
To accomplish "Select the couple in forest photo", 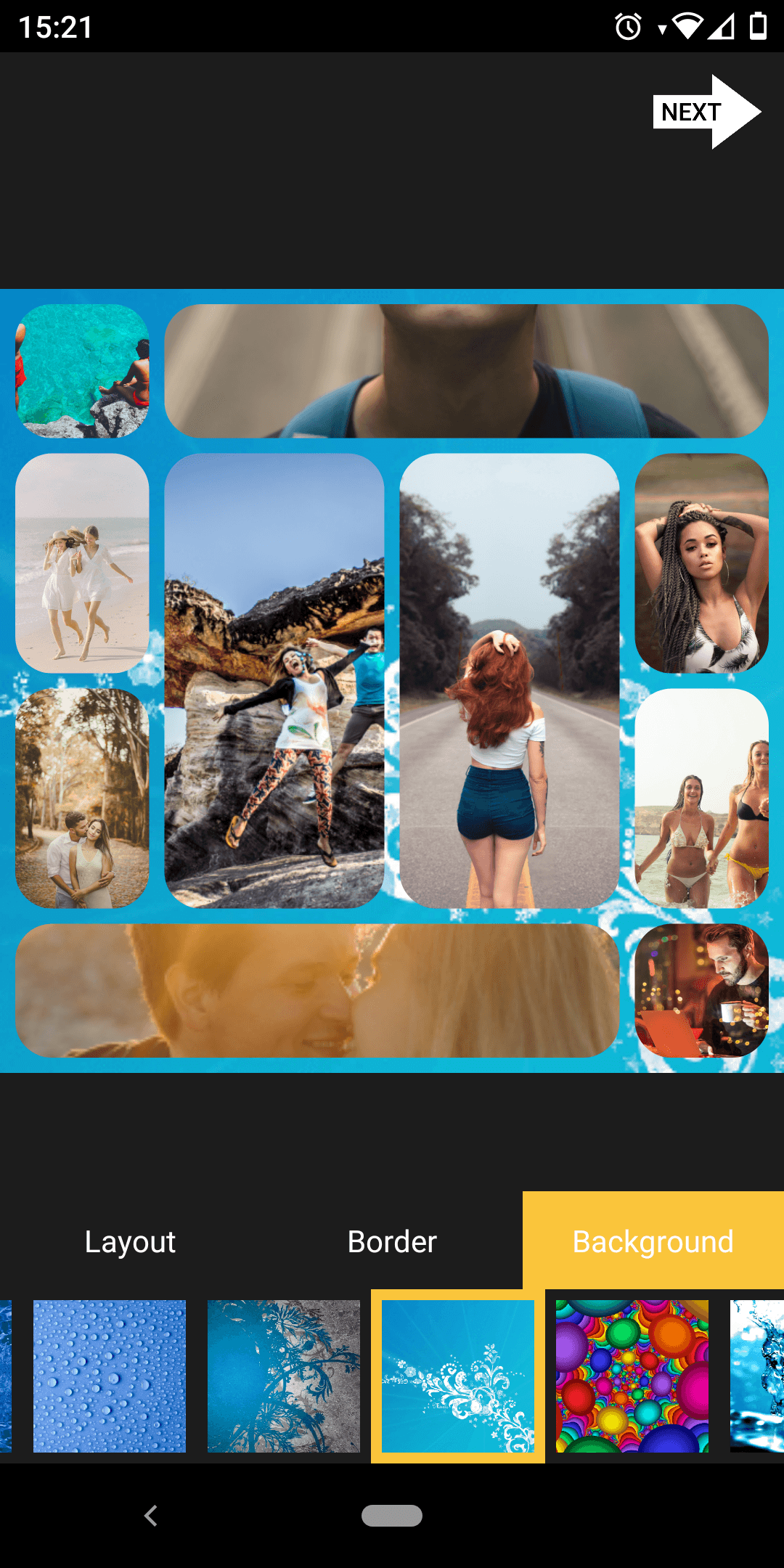I will (x=82, y=799).
